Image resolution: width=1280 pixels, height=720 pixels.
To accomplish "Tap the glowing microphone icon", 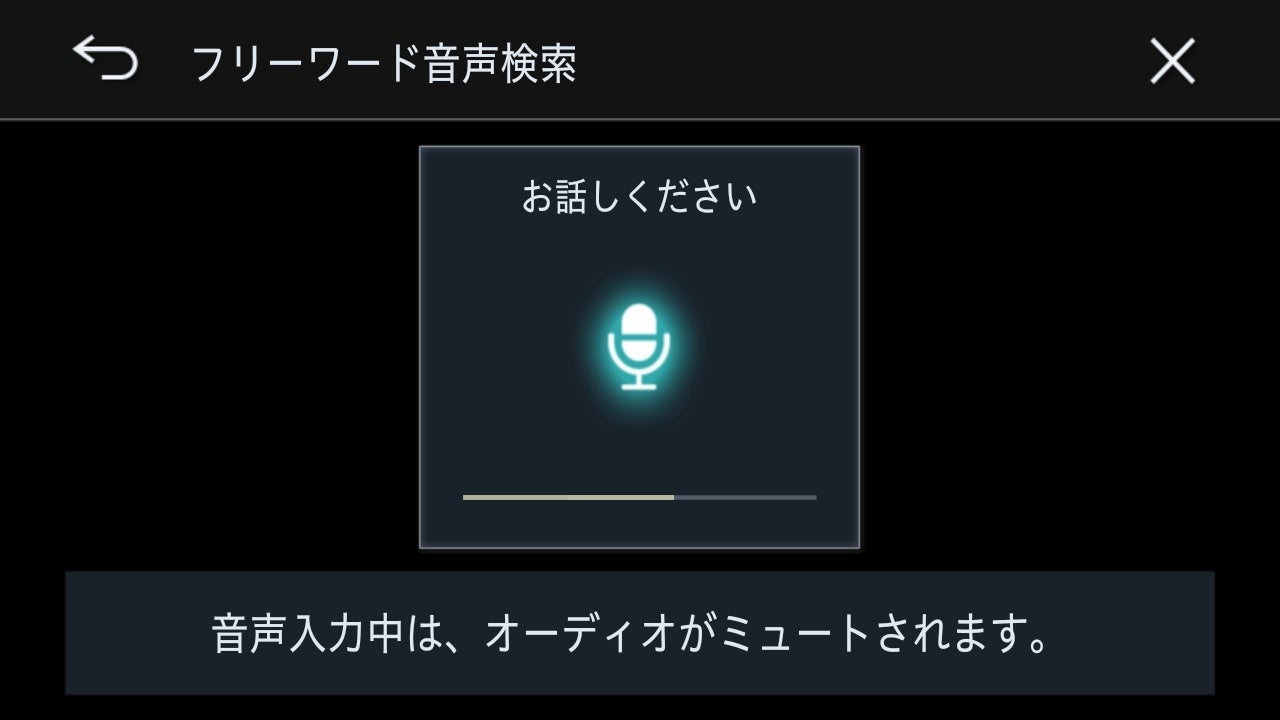I will pos(639,346).
